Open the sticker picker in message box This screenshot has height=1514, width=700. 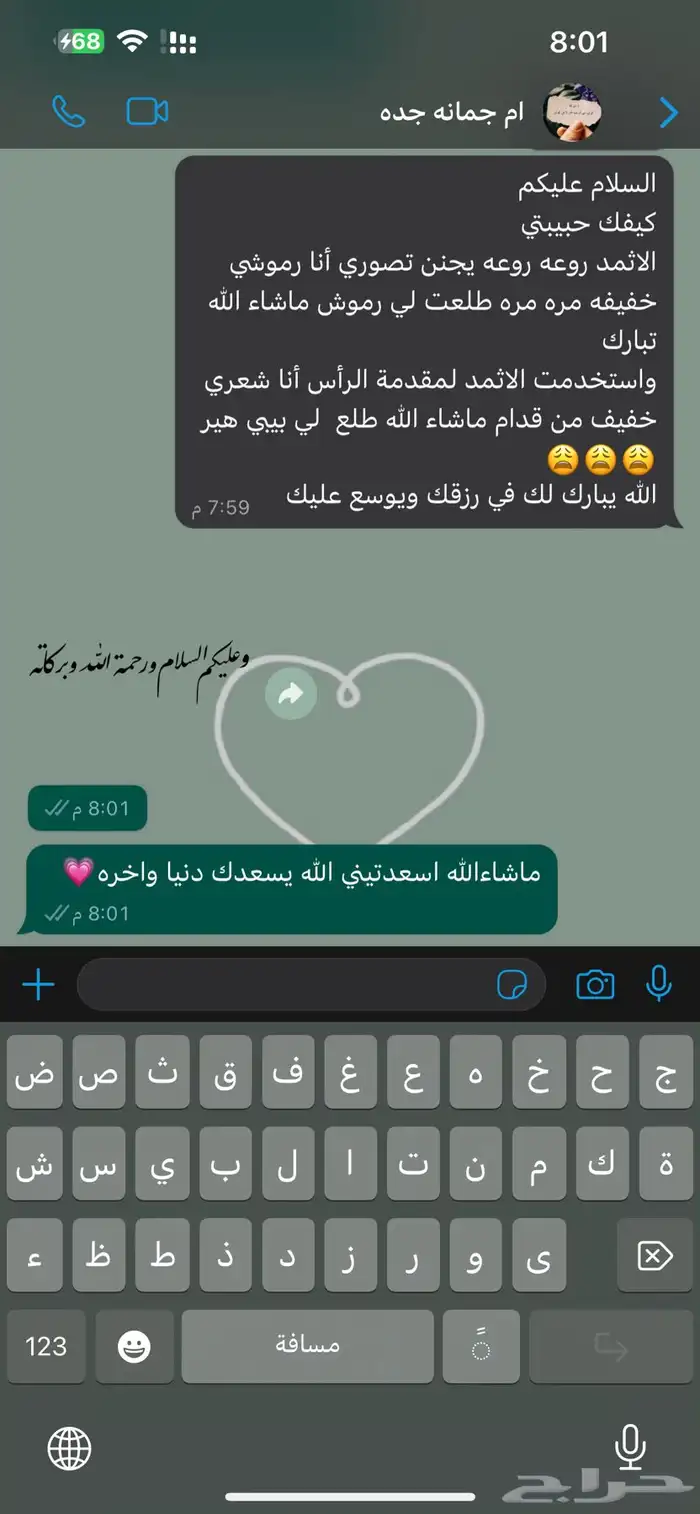pyautogui.click(x=513, y=986)
